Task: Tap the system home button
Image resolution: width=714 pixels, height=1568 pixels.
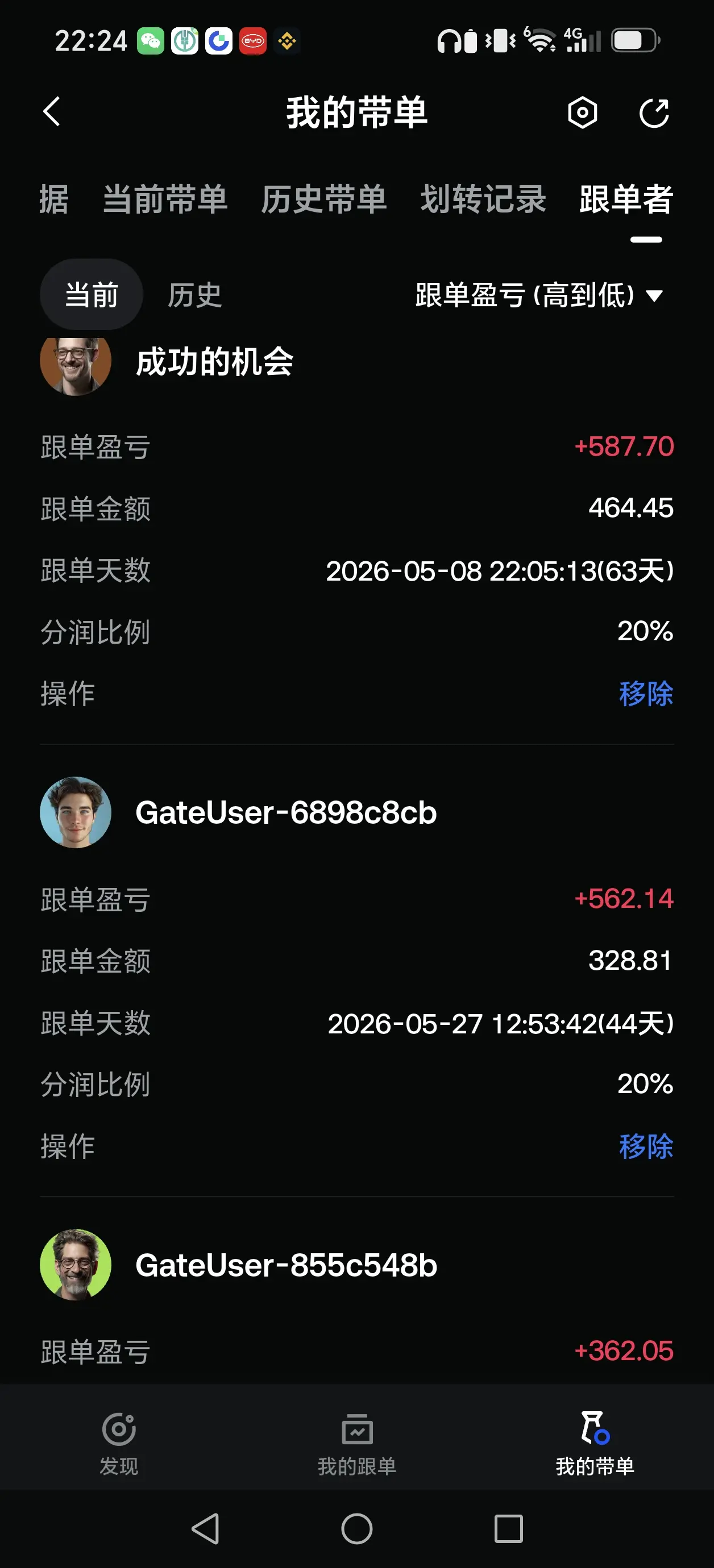Action: (357, 1528)
